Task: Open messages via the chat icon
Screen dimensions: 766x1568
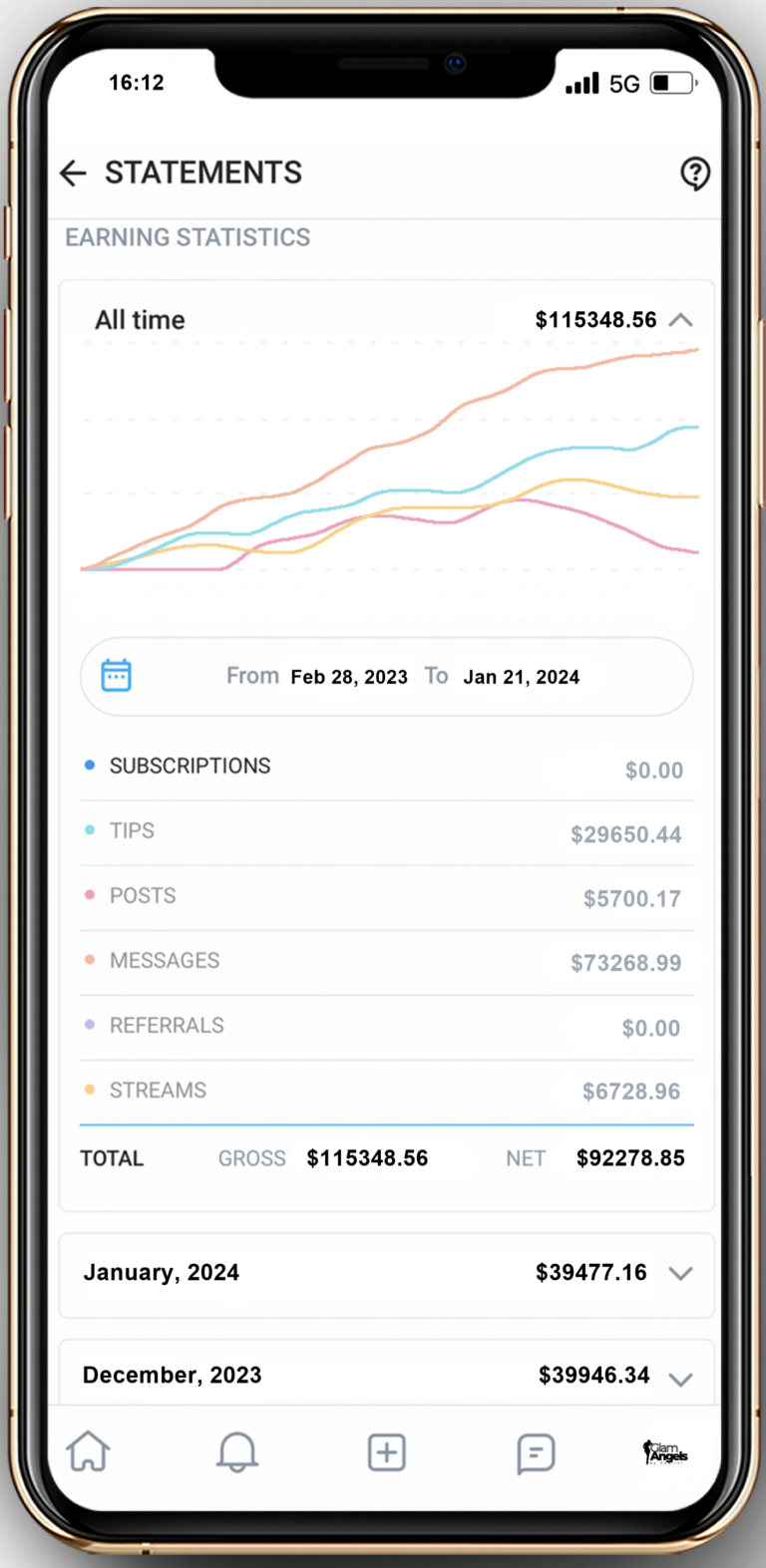Action: tap(536, 1452)
